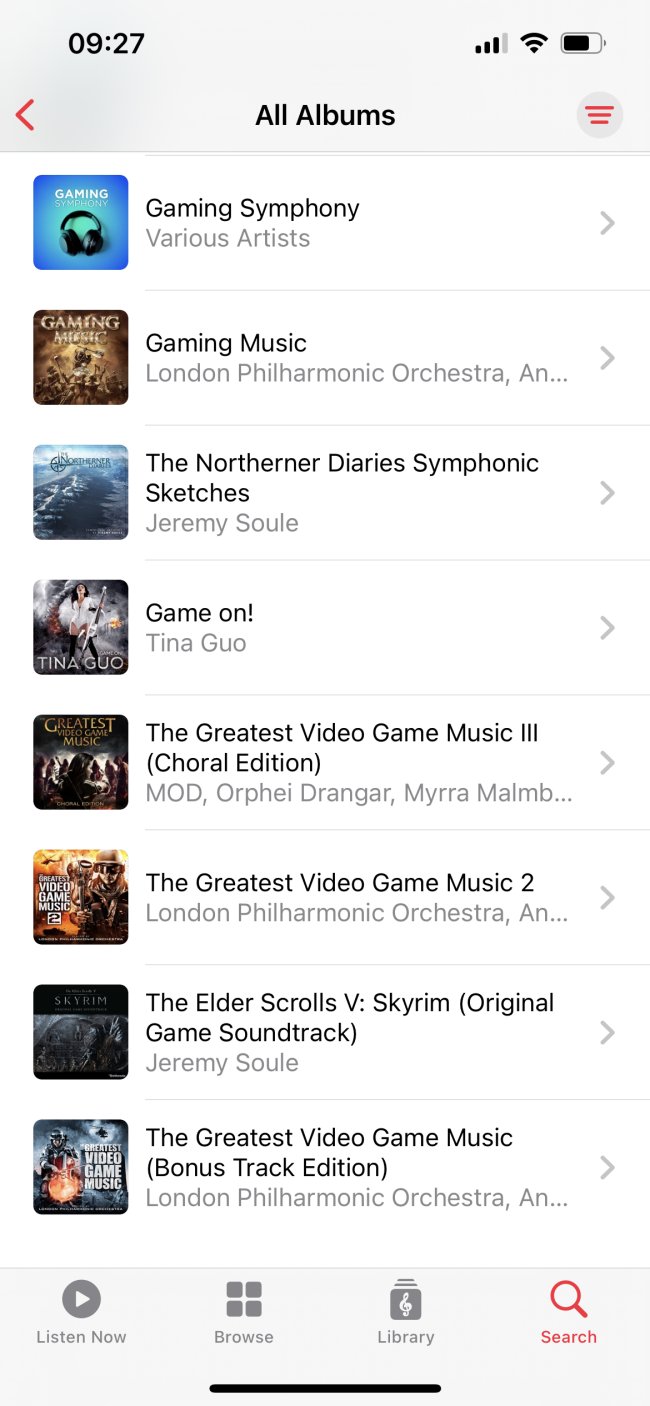
Task: Go back from All Albums
Action: tap(26, 115)
